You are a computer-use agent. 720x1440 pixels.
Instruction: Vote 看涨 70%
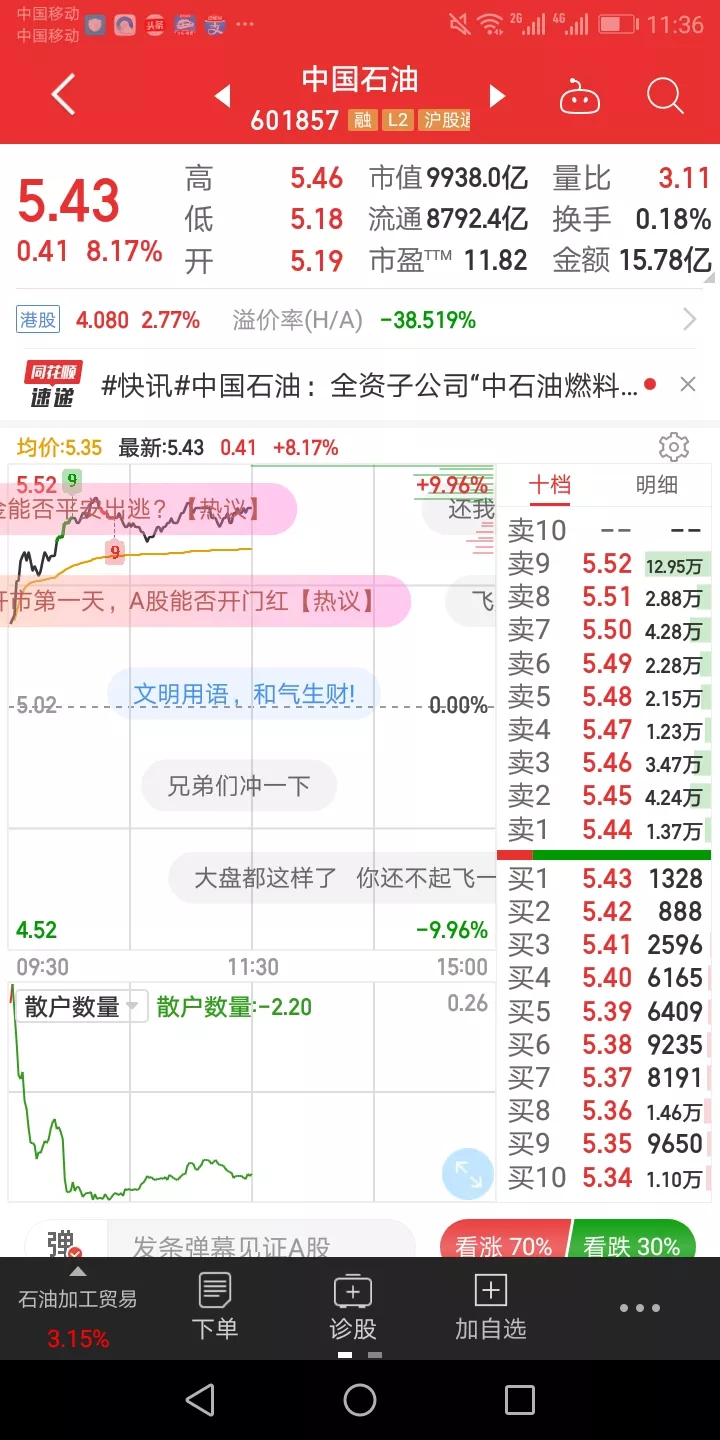[503, 1245]
